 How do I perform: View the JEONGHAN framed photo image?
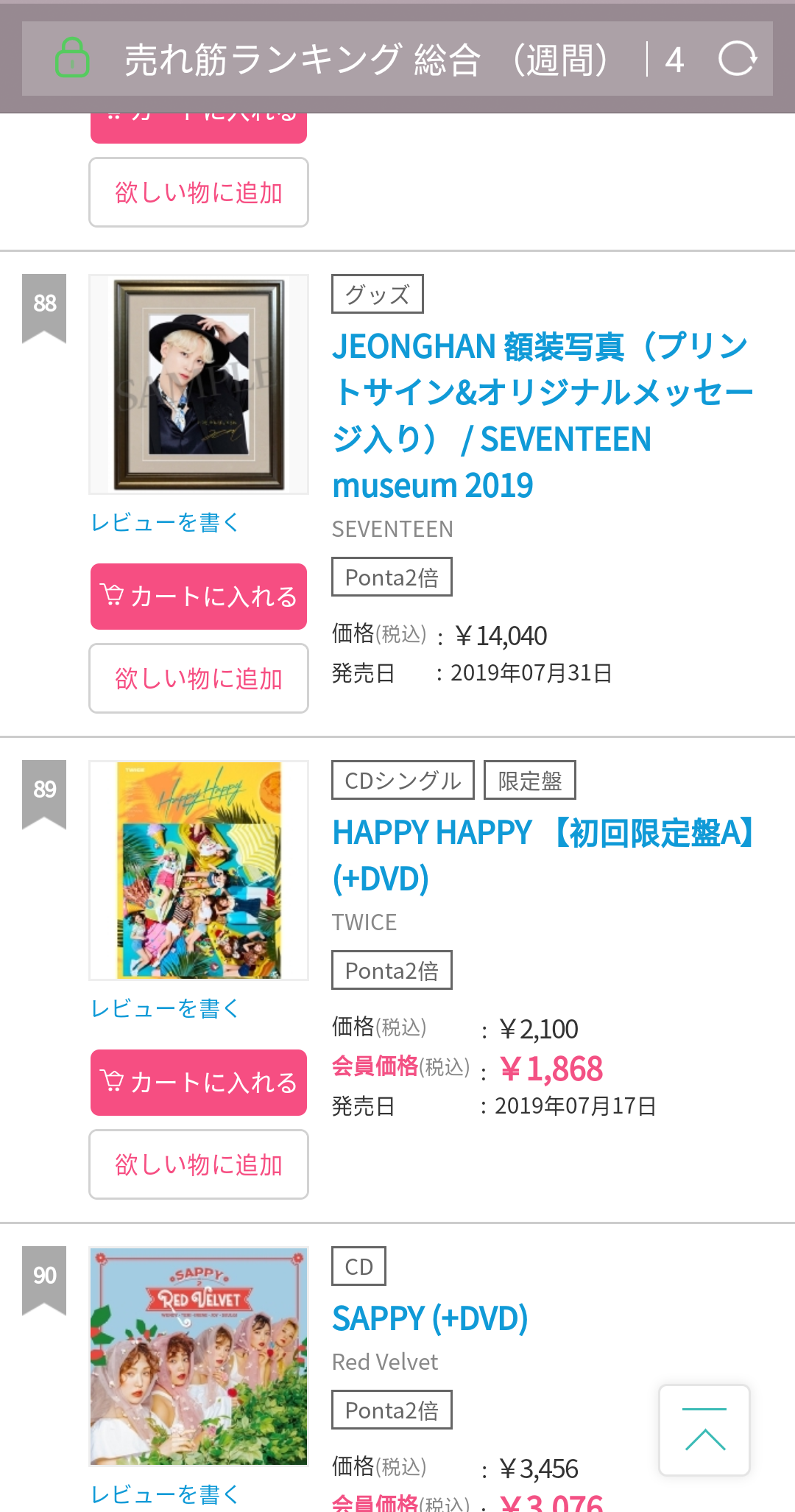click(199, 384)
